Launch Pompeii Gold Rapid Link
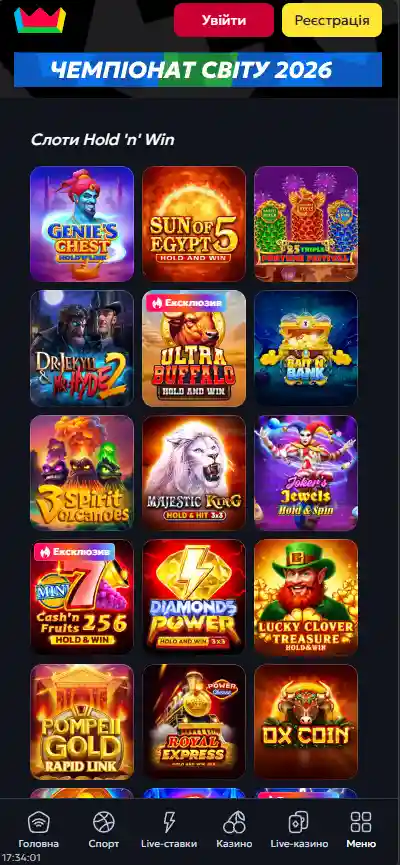The image size is (400, 865). coord(82,722)
